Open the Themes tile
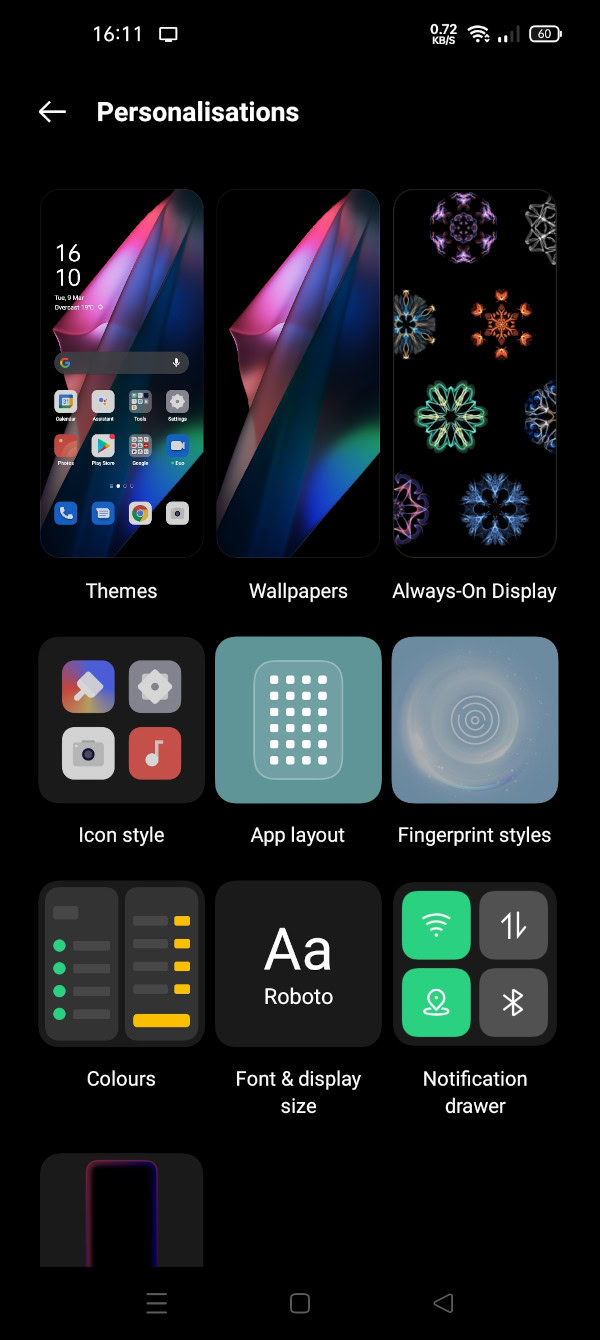 click(121, 373)
